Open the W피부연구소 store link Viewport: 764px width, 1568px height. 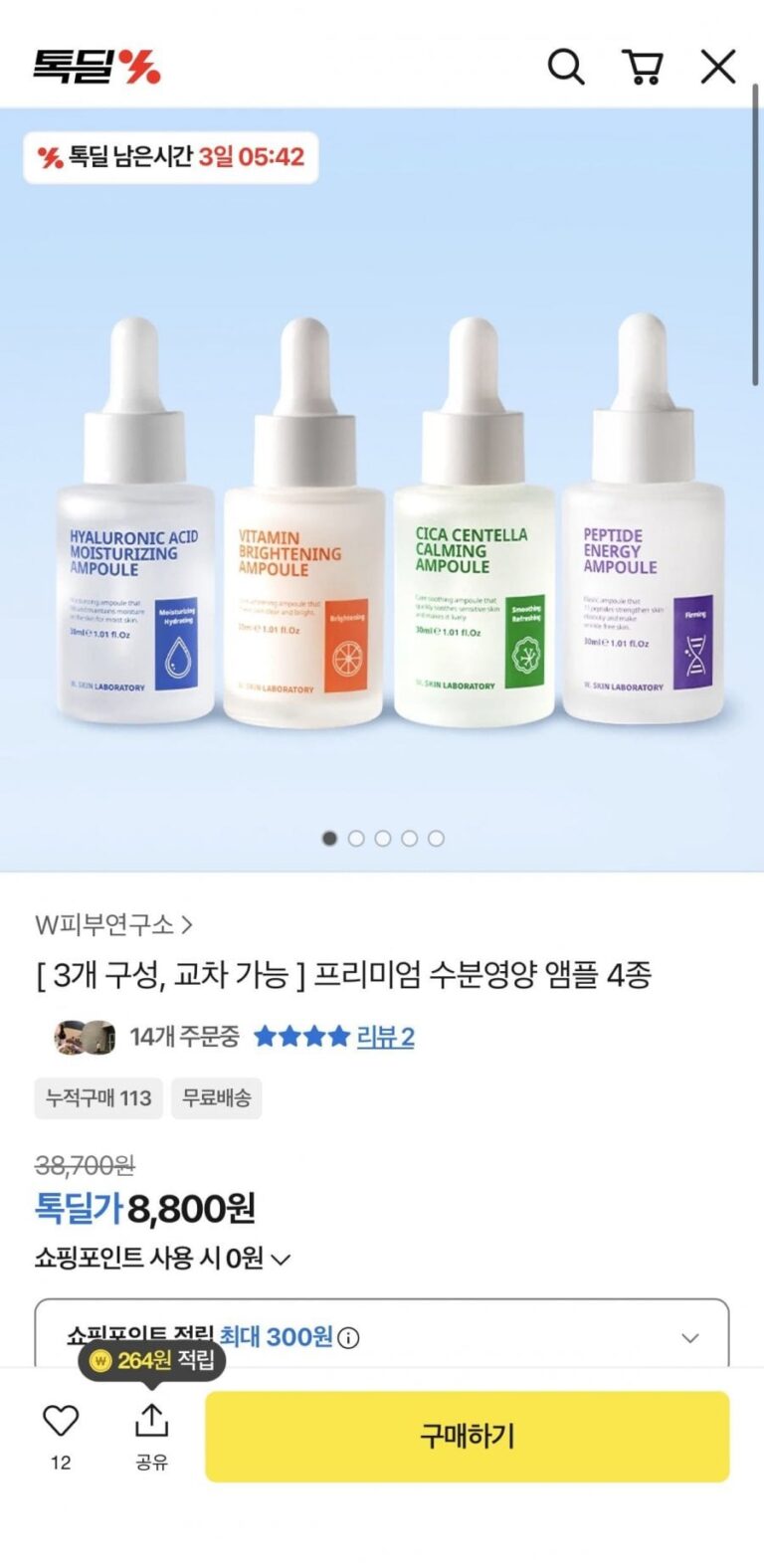pos(113,924)
